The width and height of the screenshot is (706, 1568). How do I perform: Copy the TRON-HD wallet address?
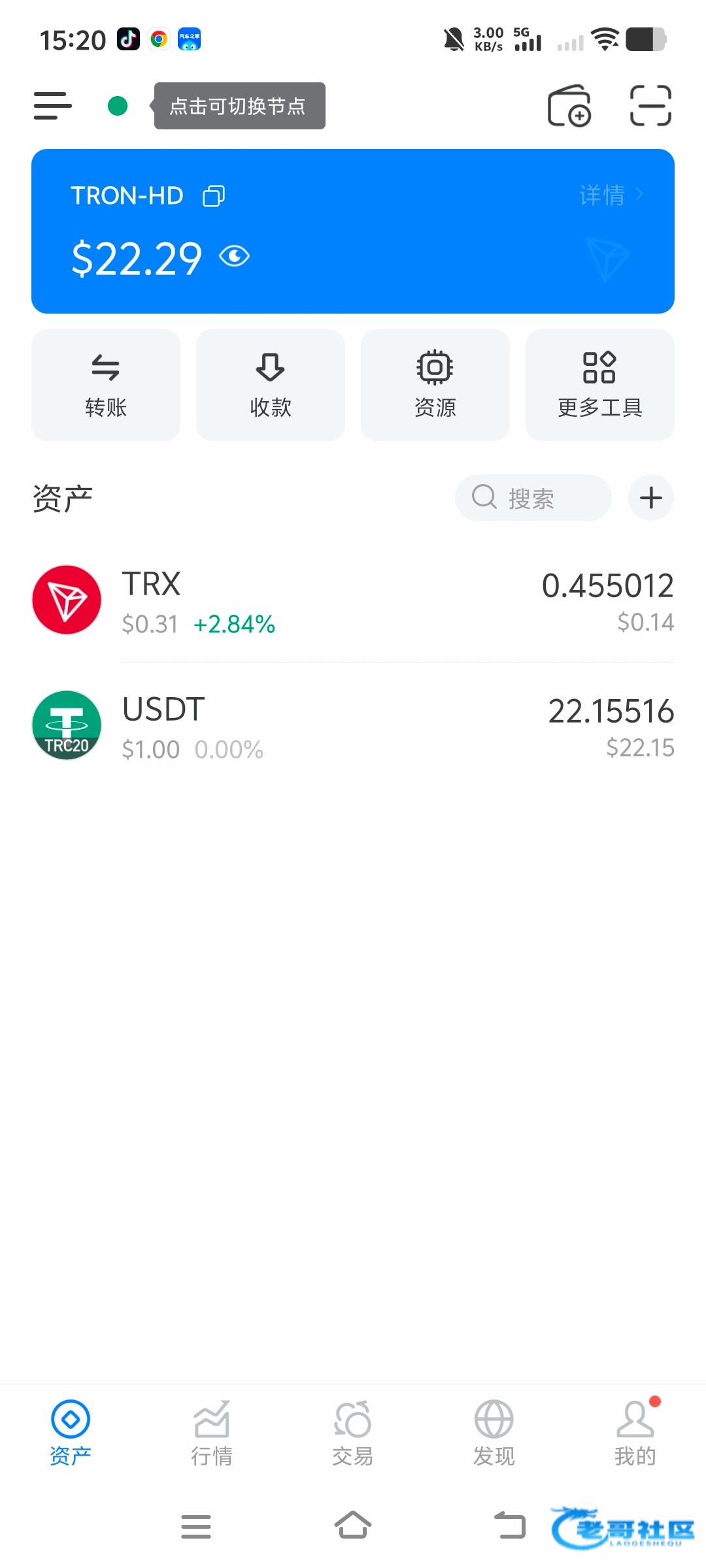point(214,196)
